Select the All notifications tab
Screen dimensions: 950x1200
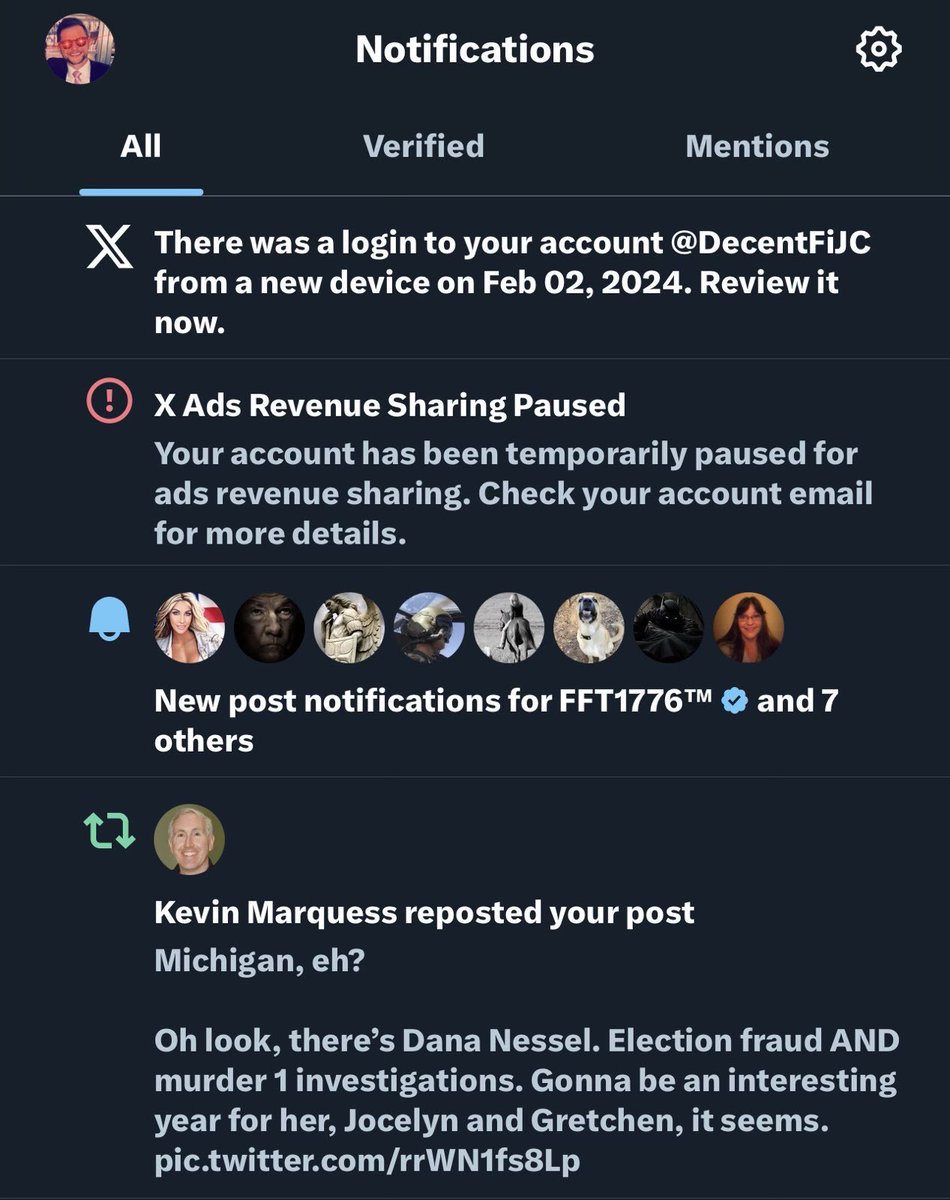[141, 146]
